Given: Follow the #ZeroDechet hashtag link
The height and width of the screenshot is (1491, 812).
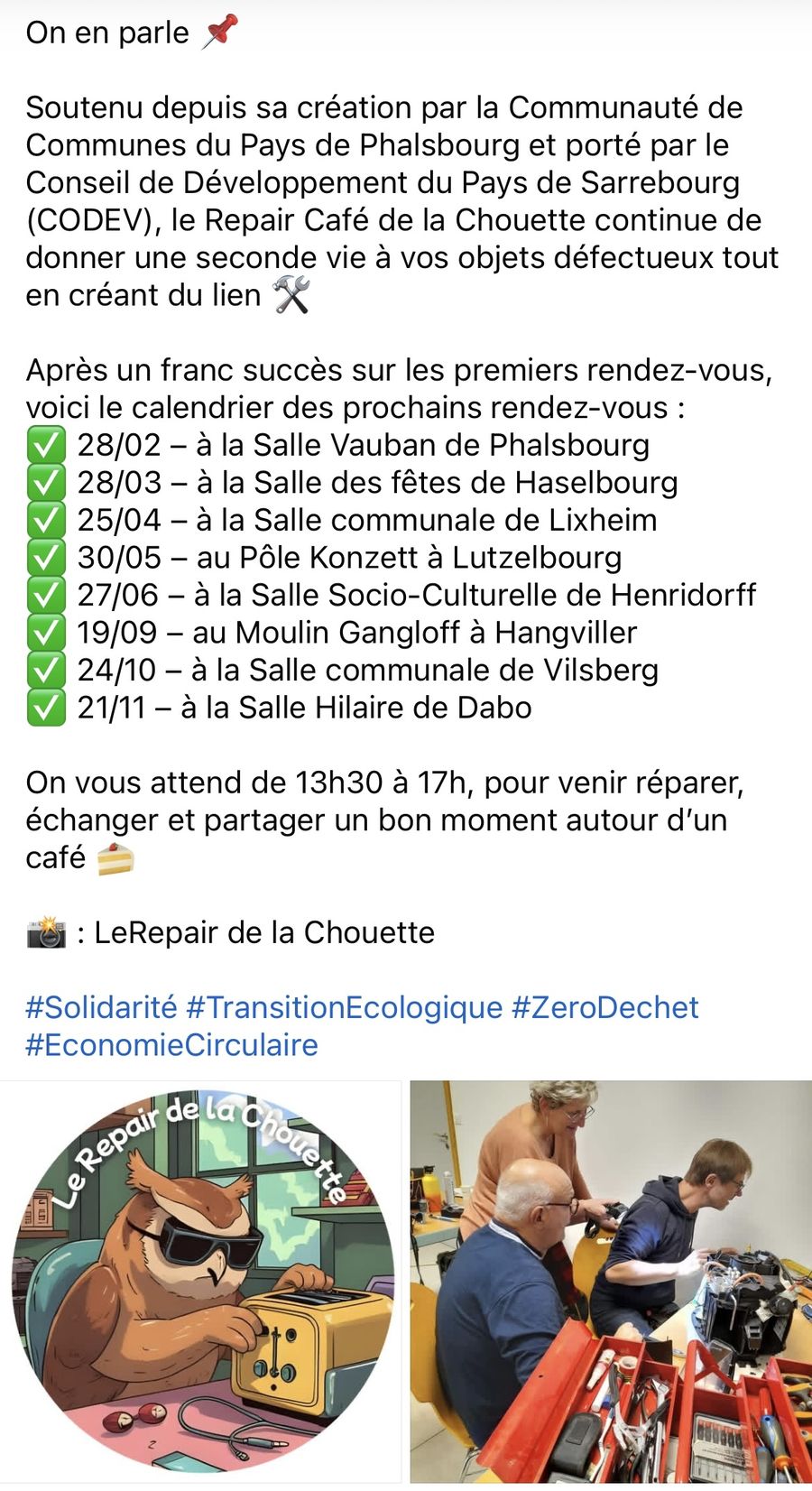Looking at the screenshot, I should point(604,1007).
